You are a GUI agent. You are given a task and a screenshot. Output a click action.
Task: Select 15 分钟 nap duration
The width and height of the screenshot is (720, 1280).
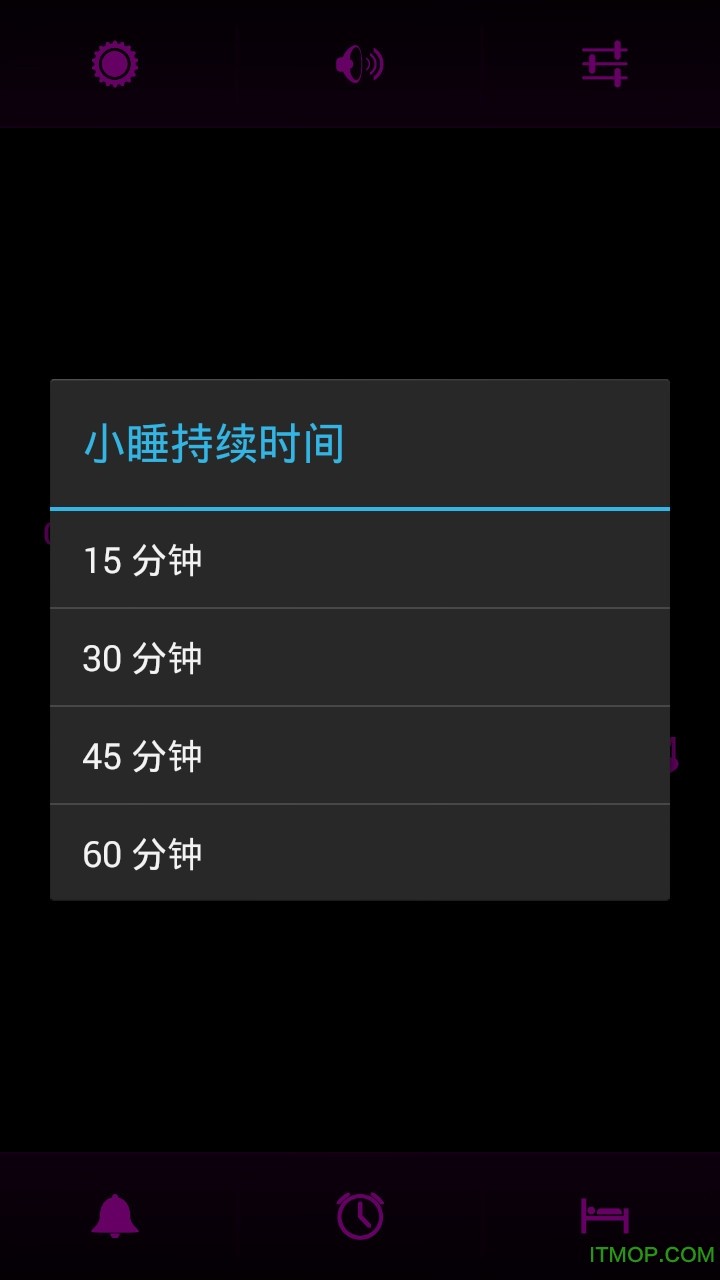tap(360, 560)
